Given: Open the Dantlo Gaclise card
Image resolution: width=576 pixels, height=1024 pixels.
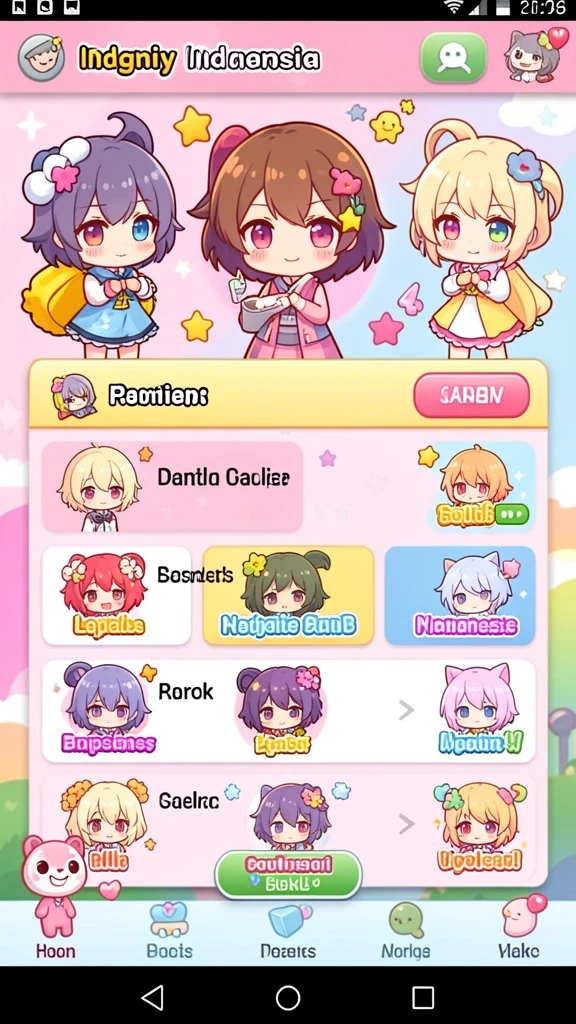Looking at the screenshot, I should point(172,487).
